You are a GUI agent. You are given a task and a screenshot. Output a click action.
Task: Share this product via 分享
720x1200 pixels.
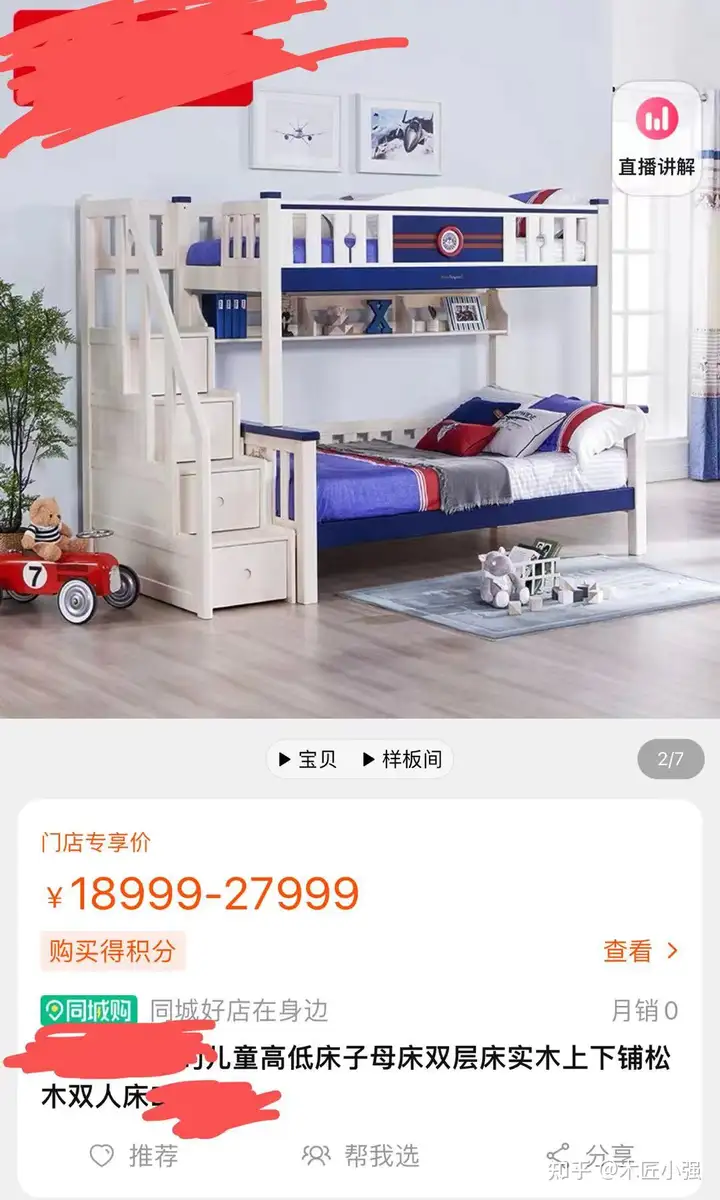click(x=590, y=1155)
